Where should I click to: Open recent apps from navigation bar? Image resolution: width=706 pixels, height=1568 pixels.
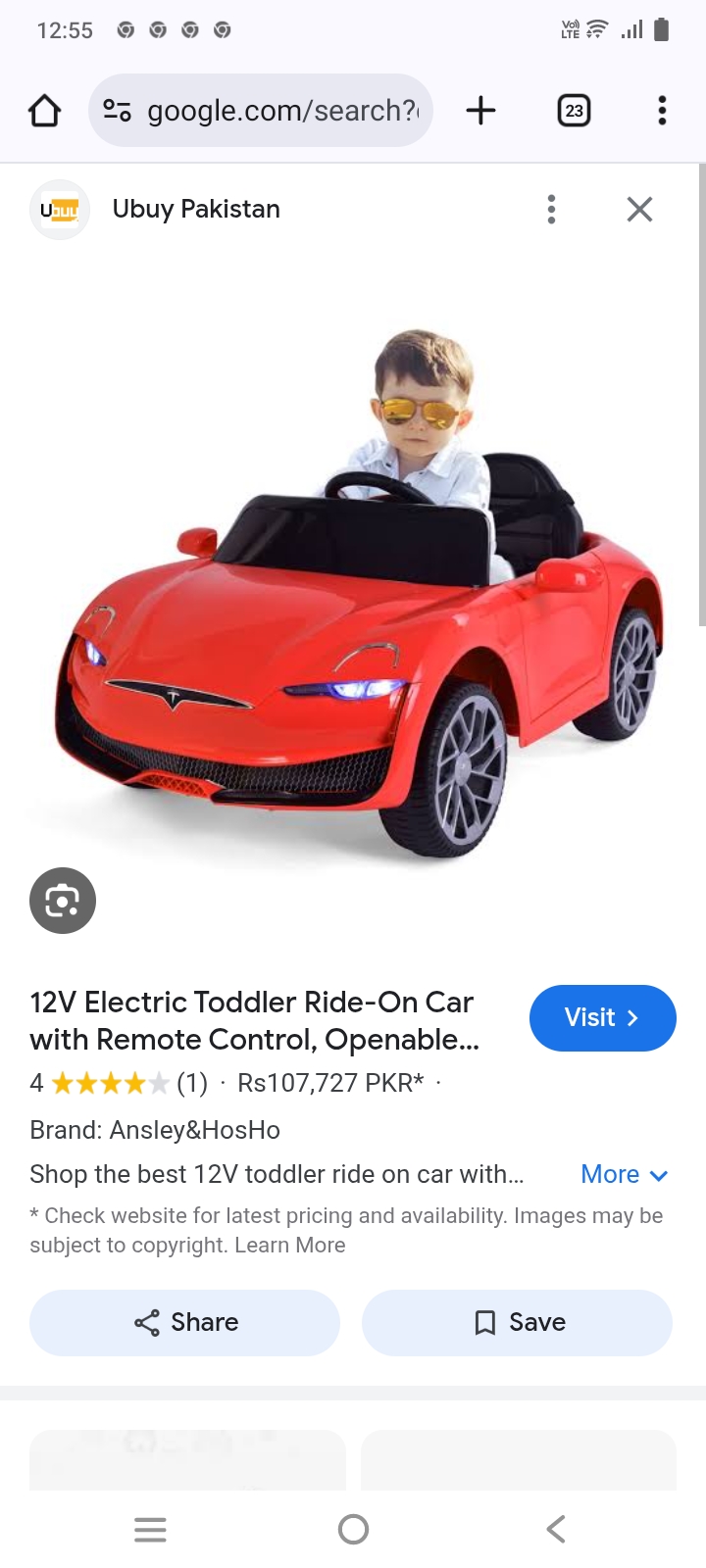[150, 1529]
